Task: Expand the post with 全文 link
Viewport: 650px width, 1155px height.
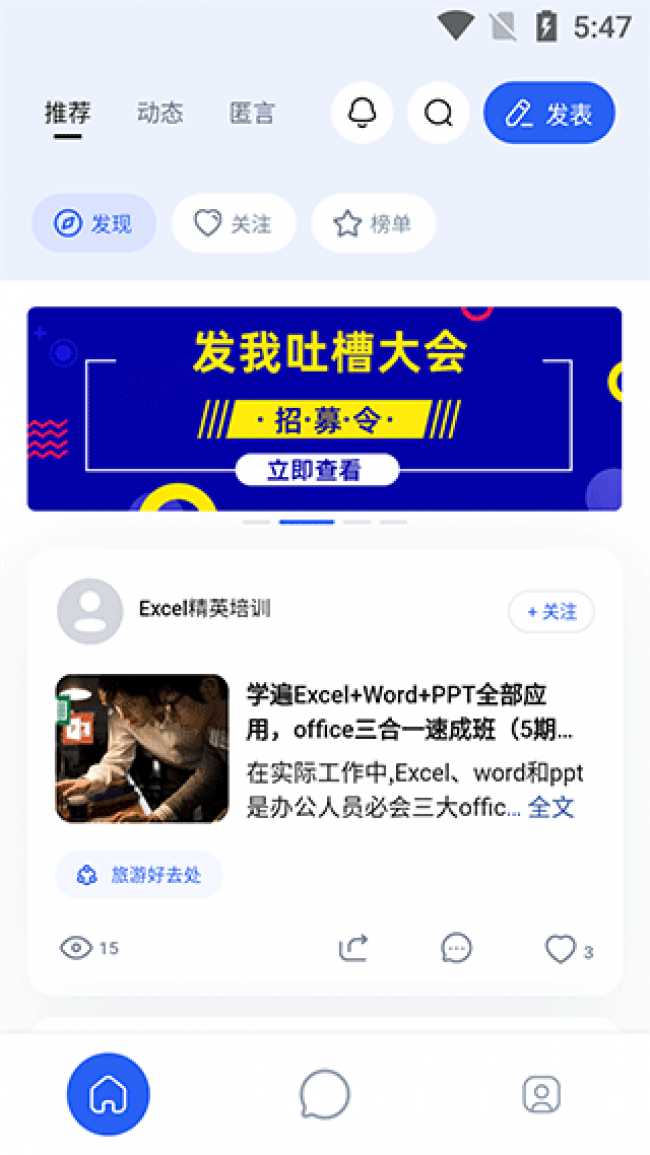Action: (551, 807)
